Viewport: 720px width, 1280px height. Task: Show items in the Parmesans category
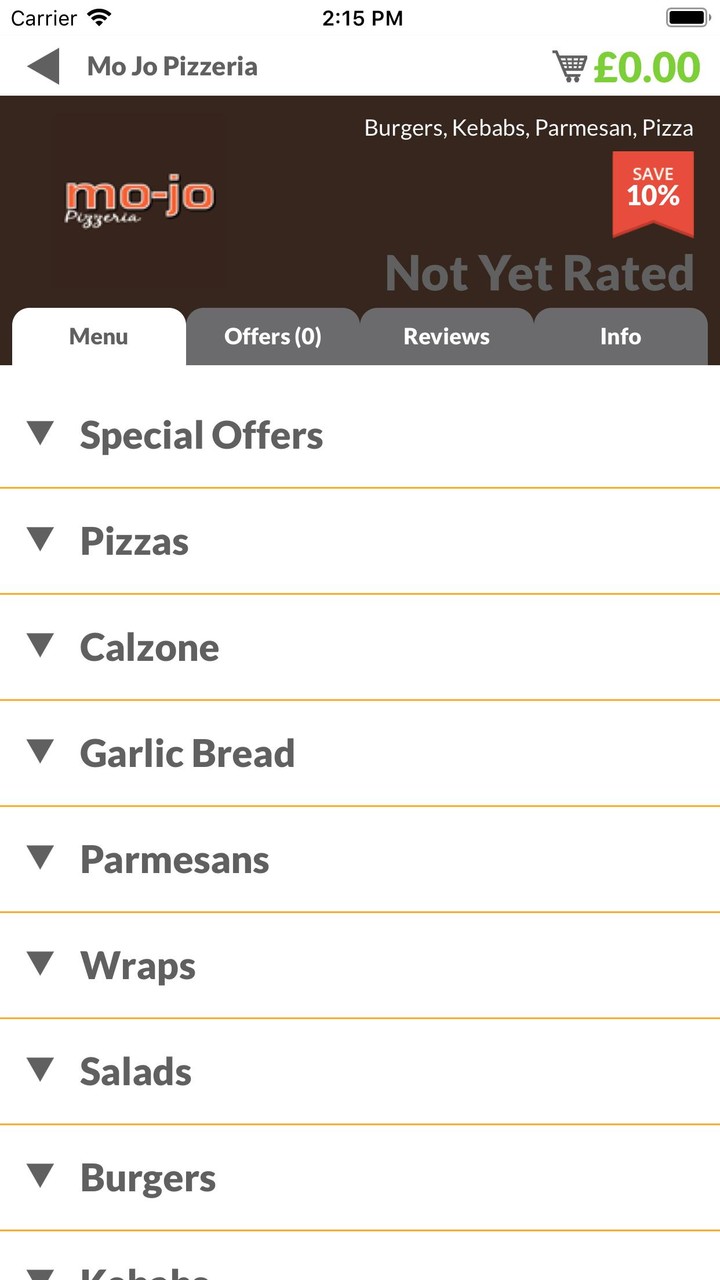pyautogui.click(x=174, y=859)
